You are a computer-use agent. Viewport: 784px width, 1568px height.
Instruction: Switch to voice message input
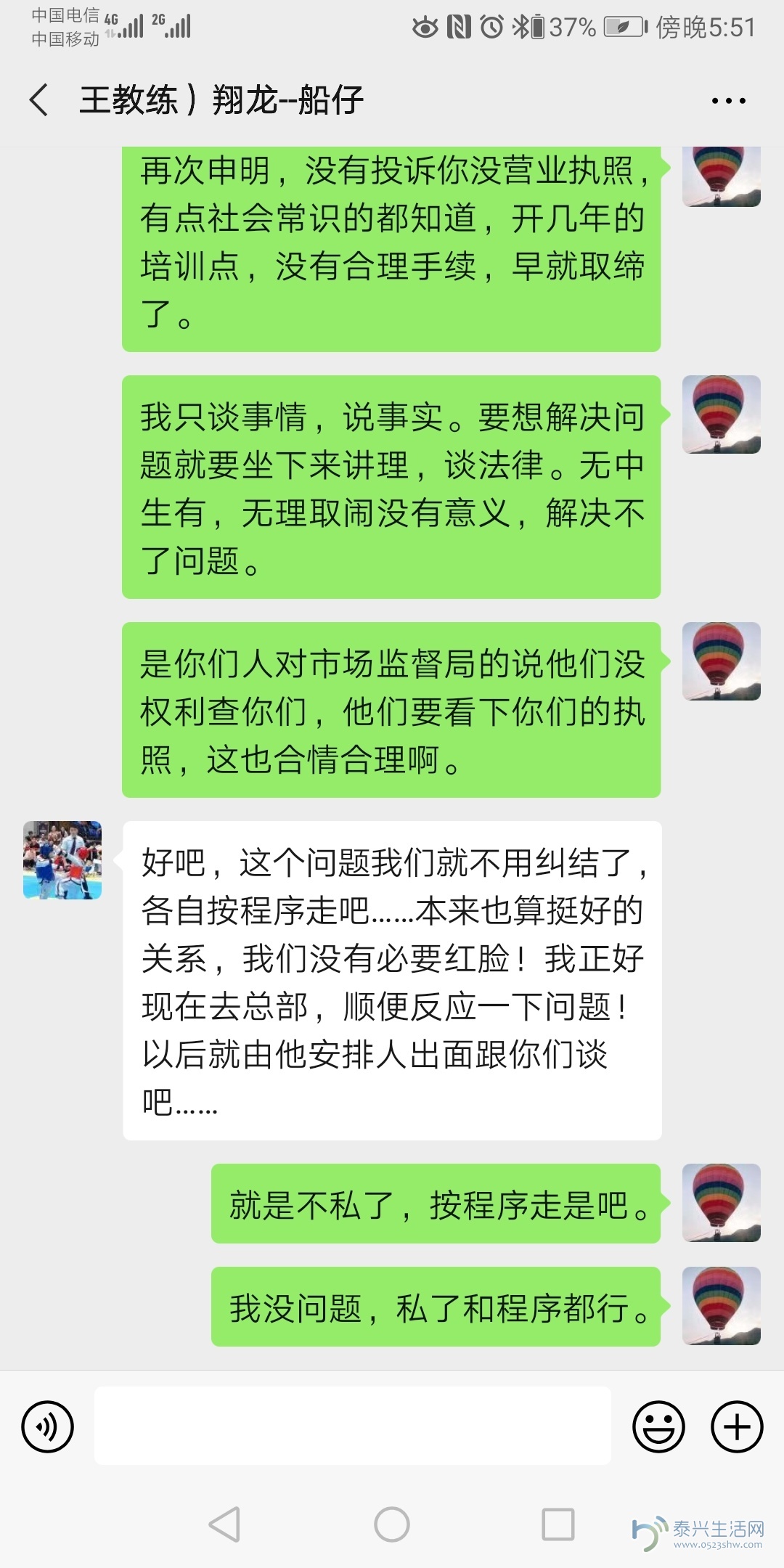tap(48, 1426)
